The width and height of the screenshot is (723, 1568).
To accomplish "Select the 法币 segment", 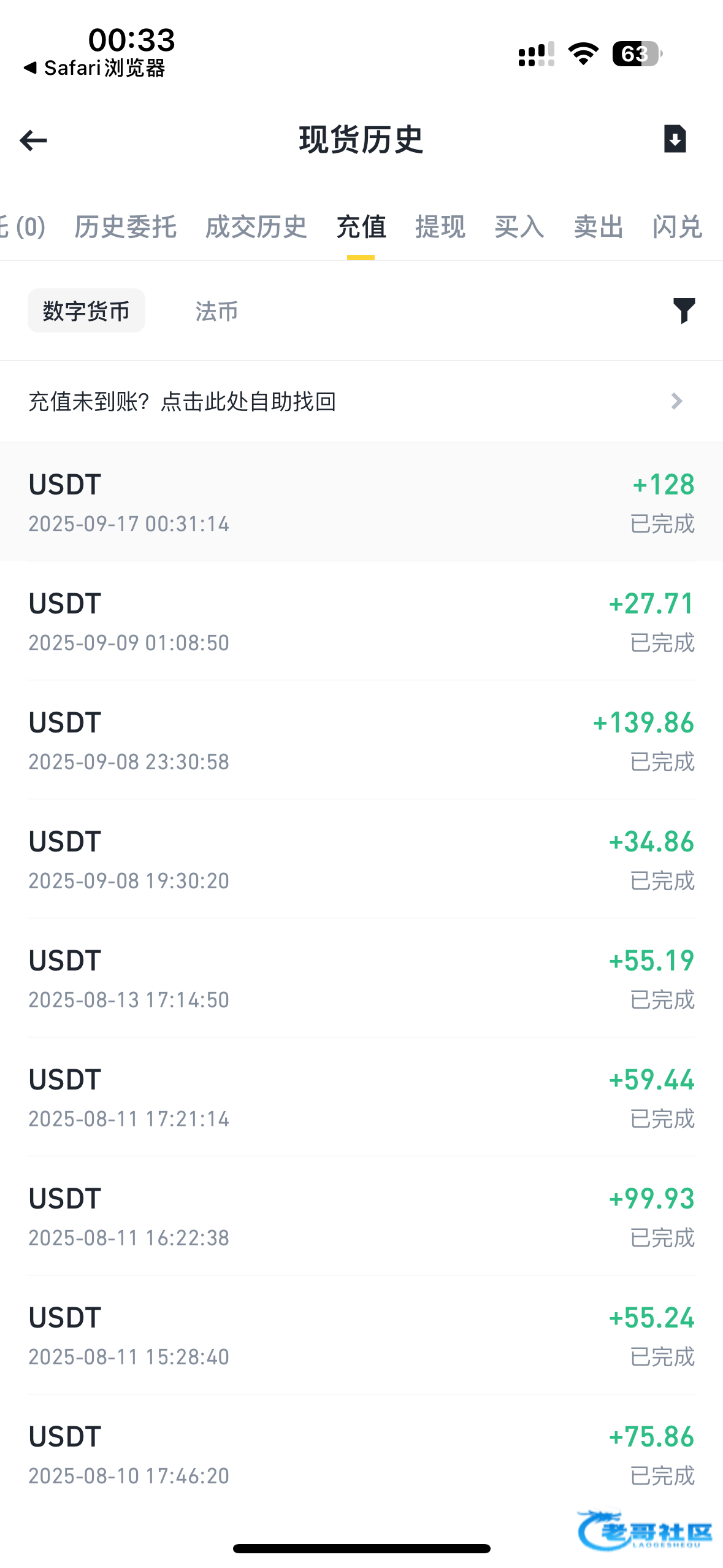I will (x=216, y=311).
